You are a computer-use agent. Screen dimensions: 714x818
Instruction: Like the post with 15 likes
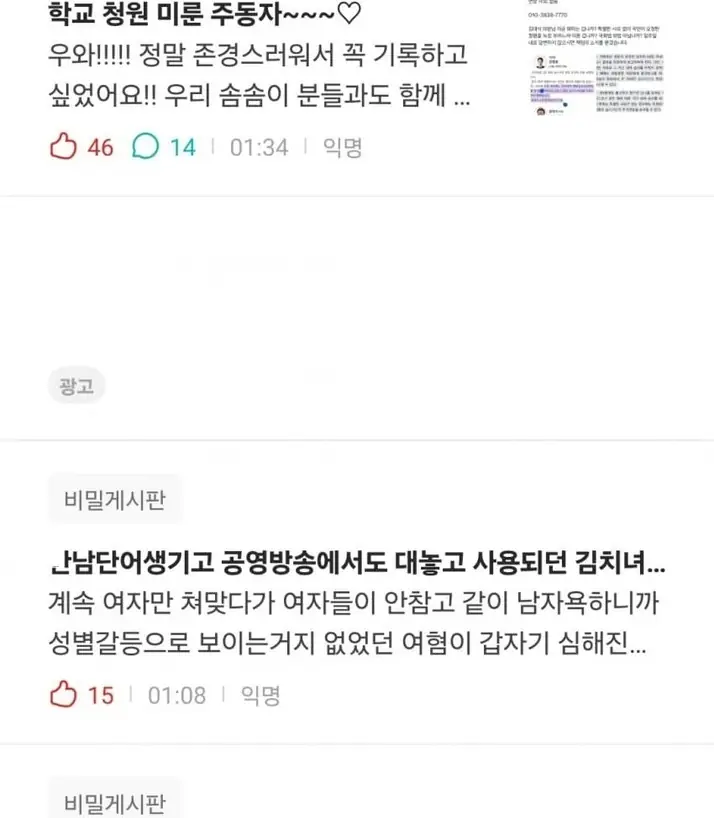[63, 694]
